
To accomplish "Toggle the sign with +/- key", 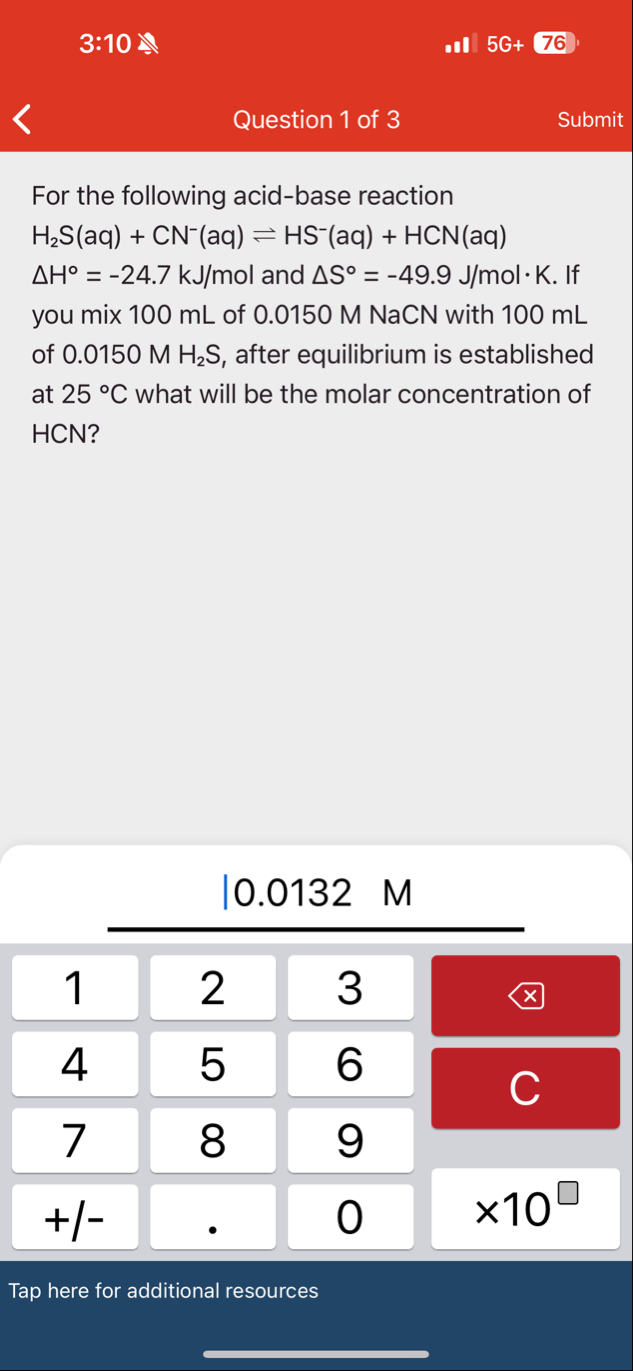I will click(75, 1217).
